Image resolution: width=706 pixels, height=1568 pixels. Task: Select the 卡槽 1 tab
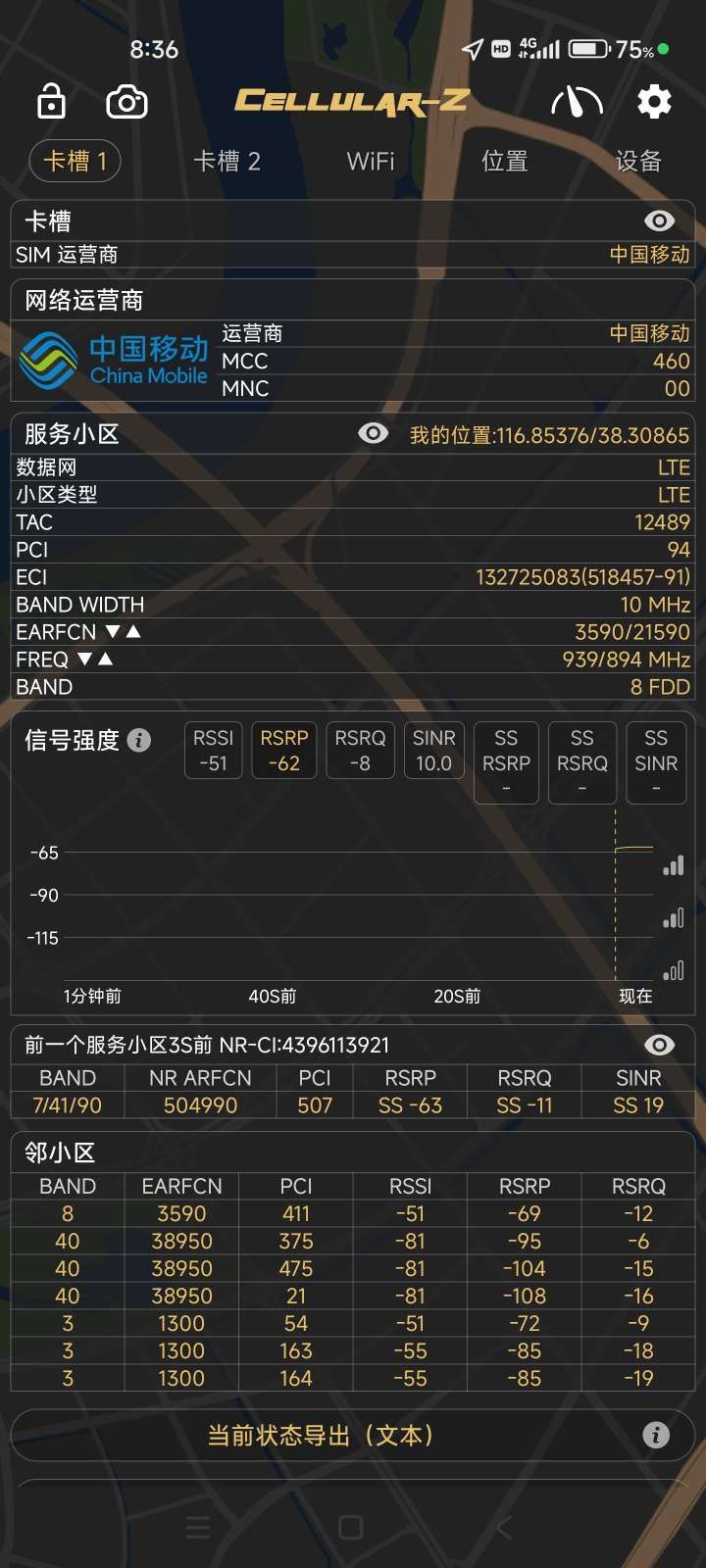coord(76,161)
